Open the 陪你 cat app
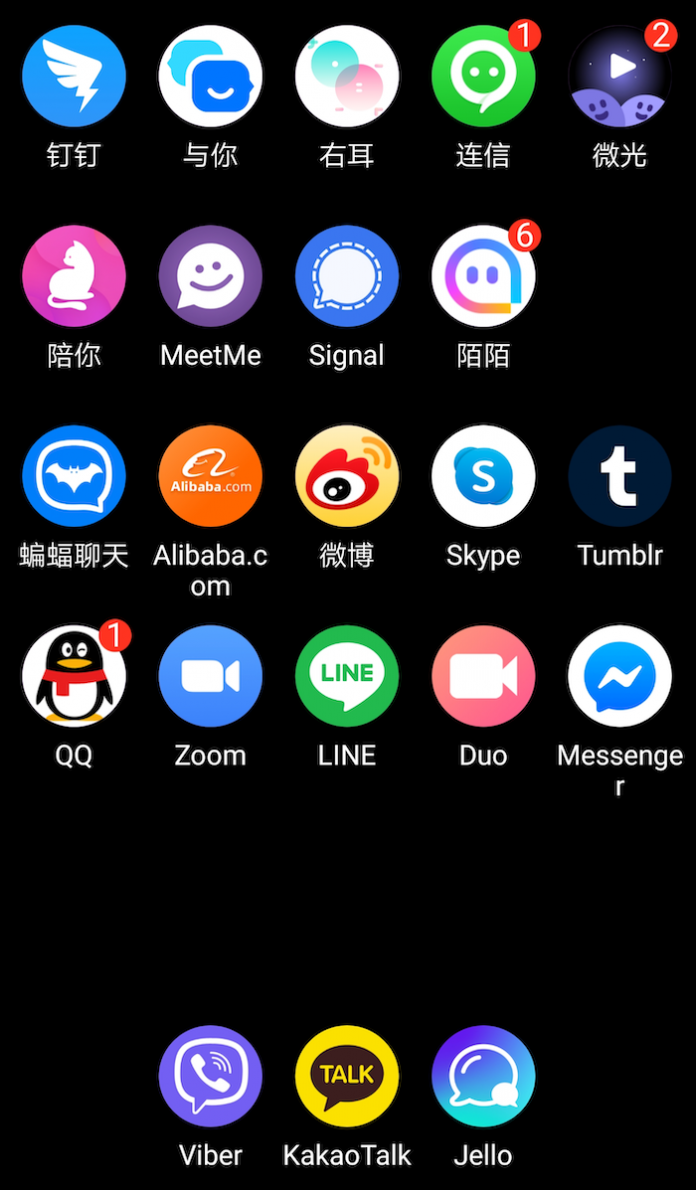 [74, 277]
